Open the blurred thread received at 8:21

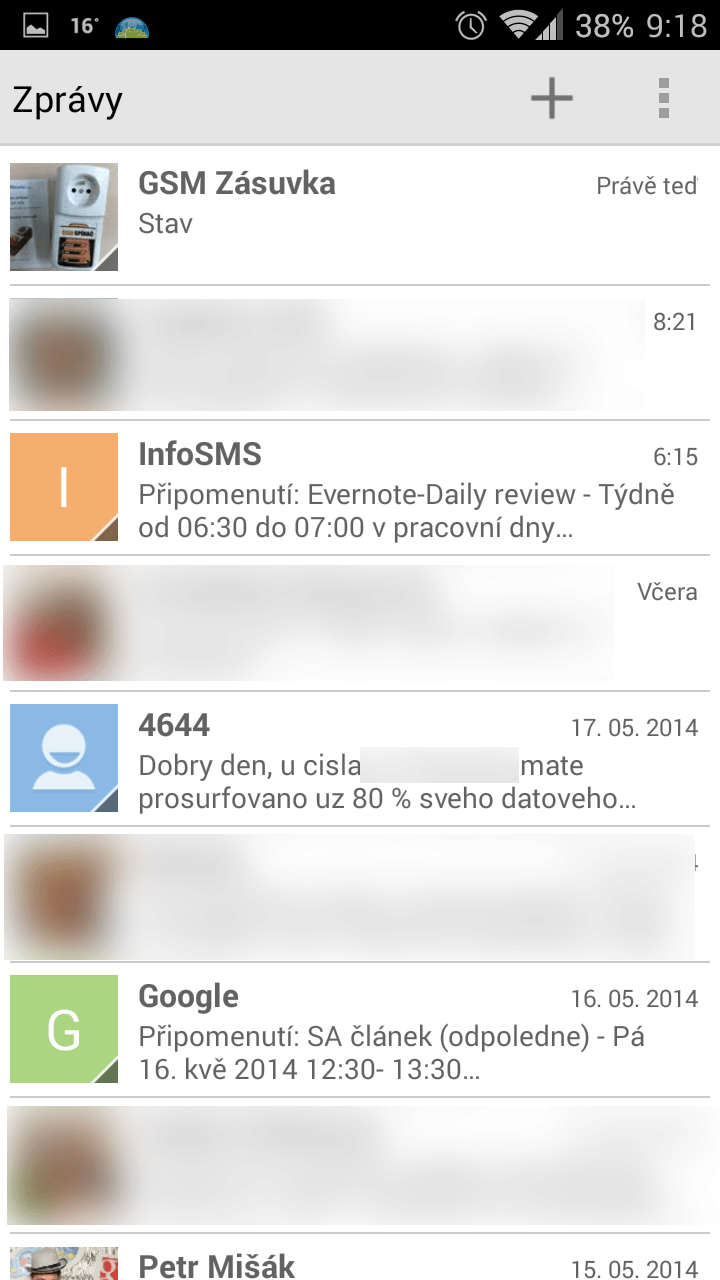point(360,353)
